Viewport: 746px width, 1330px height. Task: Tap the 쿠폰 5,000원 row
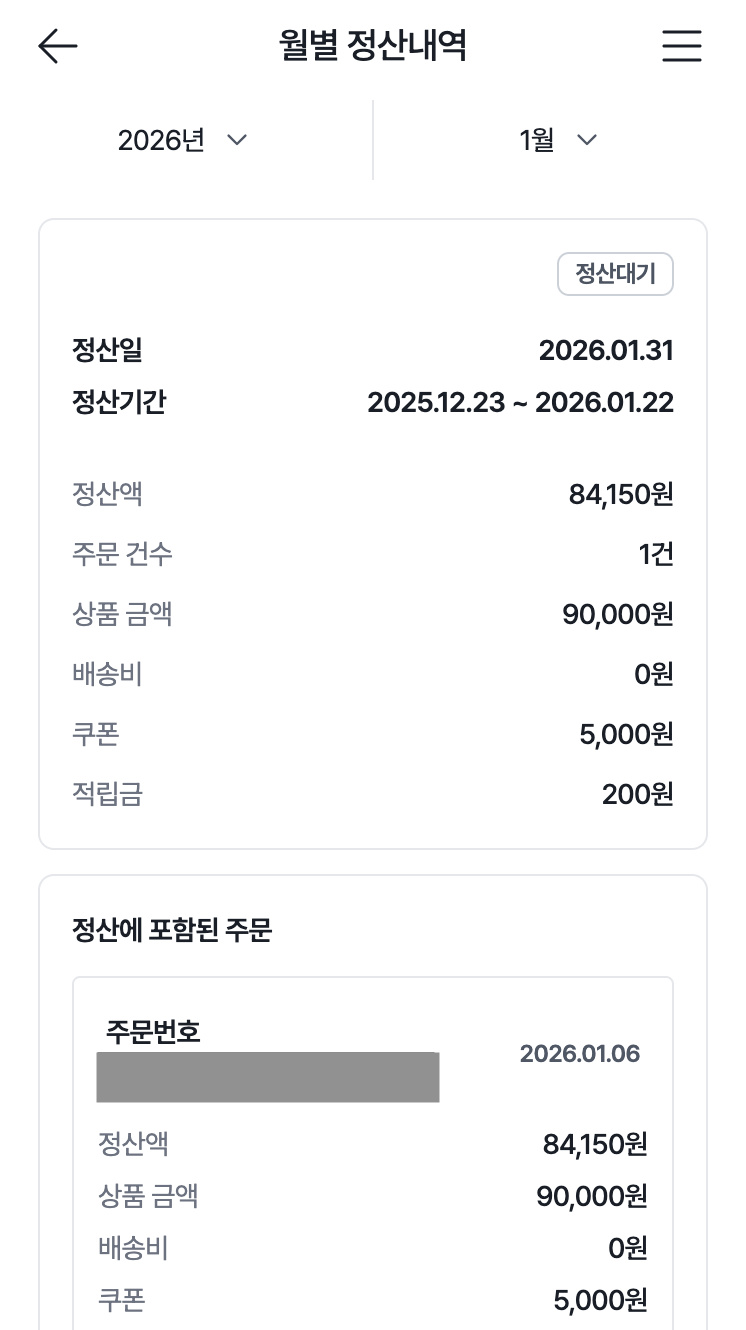point(373,734)
